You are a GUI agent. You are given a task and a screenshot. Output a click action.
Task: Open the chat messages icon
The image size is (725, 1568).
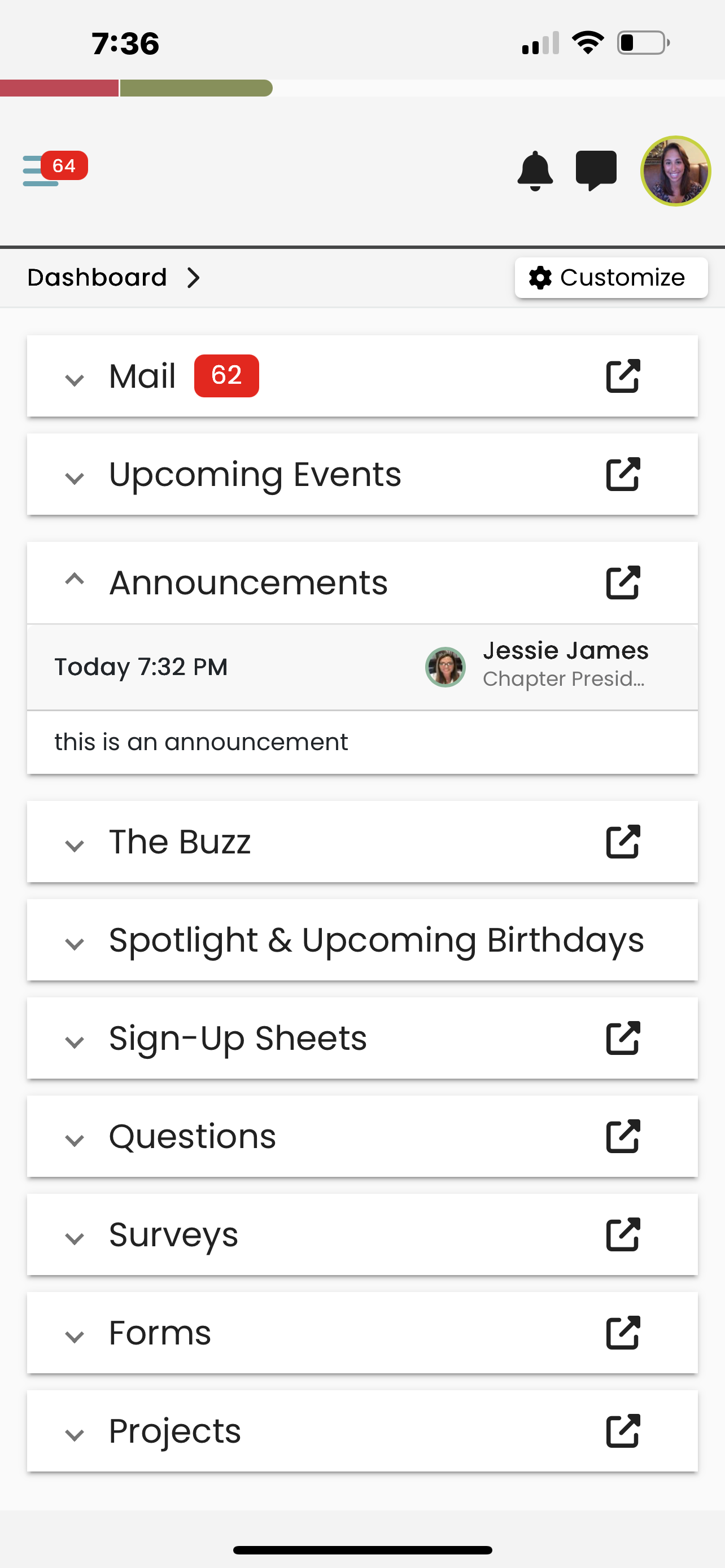(x=596, y=170)
